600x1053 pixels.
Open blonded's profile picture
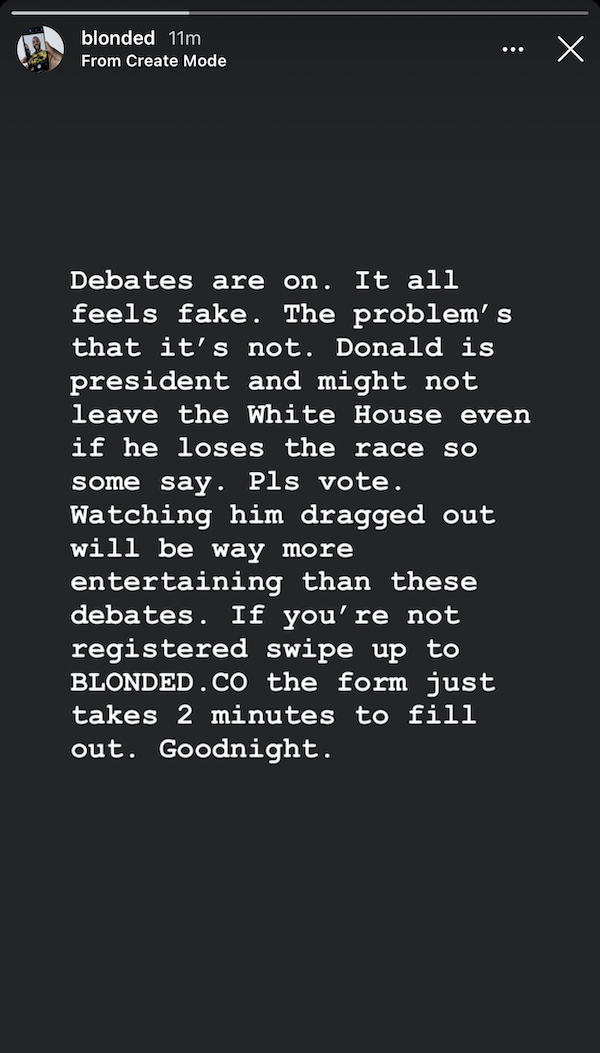(x=40, y=49)
